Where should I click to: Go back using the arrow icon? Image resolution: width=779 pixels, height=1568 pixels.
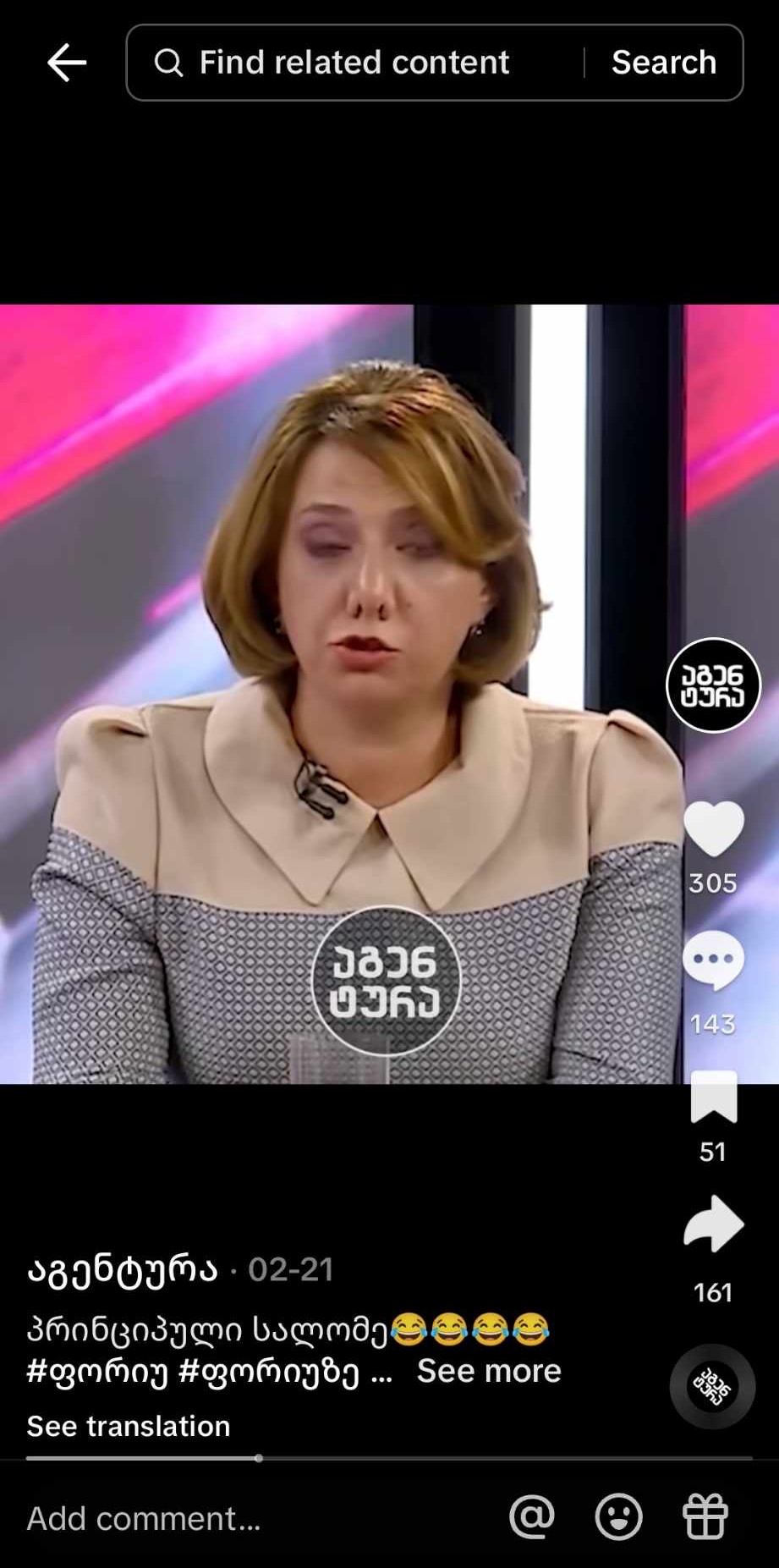[x=66, y=63]
